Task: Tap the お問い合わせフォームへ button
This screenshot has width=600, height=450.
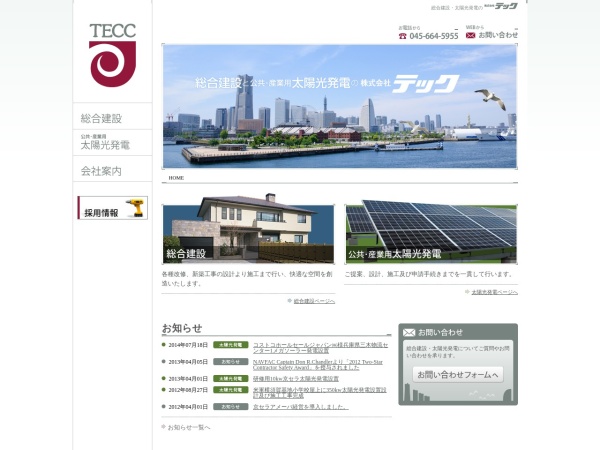Action: pyautogui.click(x=458, y=375)
